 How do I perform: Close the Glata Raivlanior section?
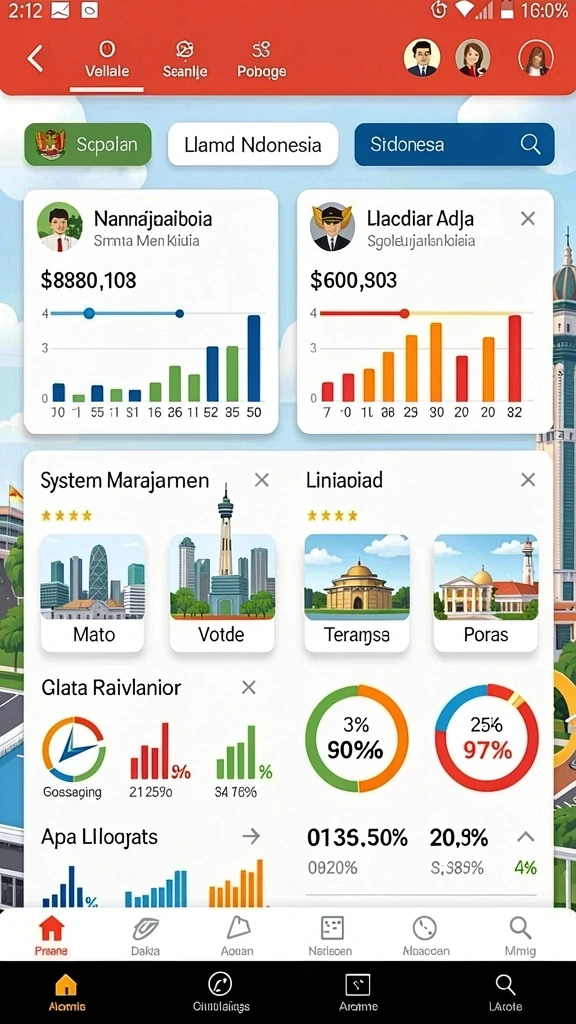click(x=249, y=687)
